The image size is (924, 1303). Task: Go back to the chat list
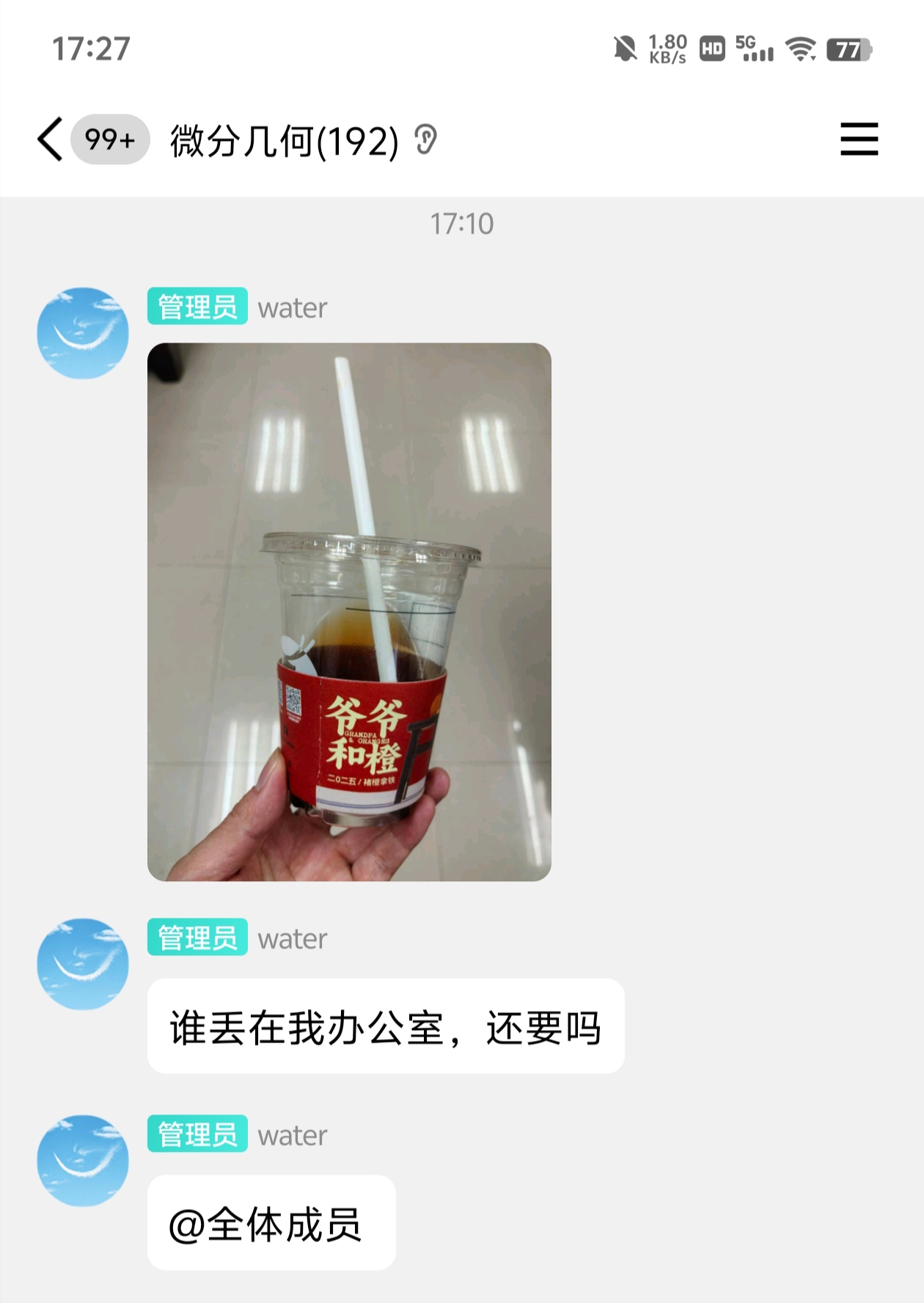click(x=50, y=139)
